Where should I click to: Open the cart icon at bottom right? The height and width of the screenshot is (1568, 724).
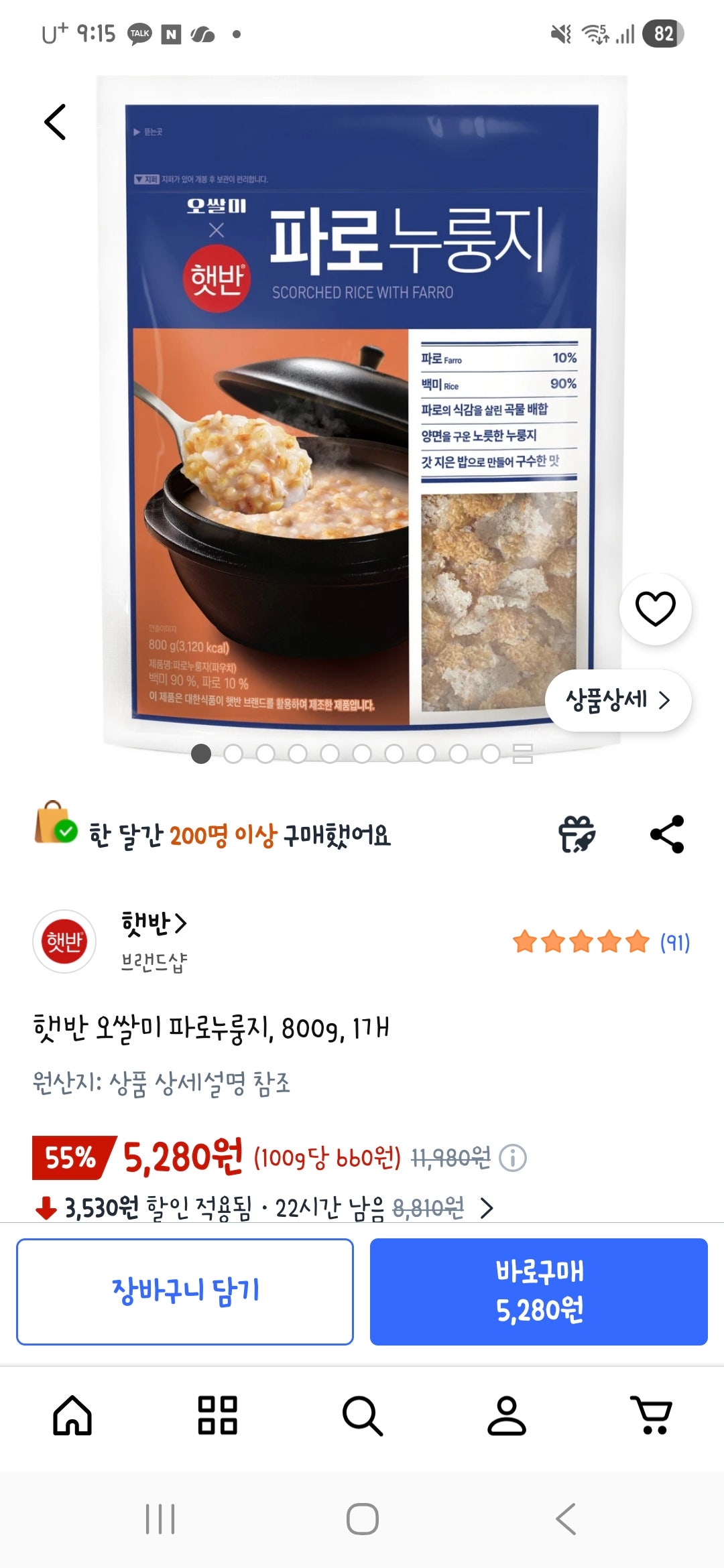tap(651, 1417)
